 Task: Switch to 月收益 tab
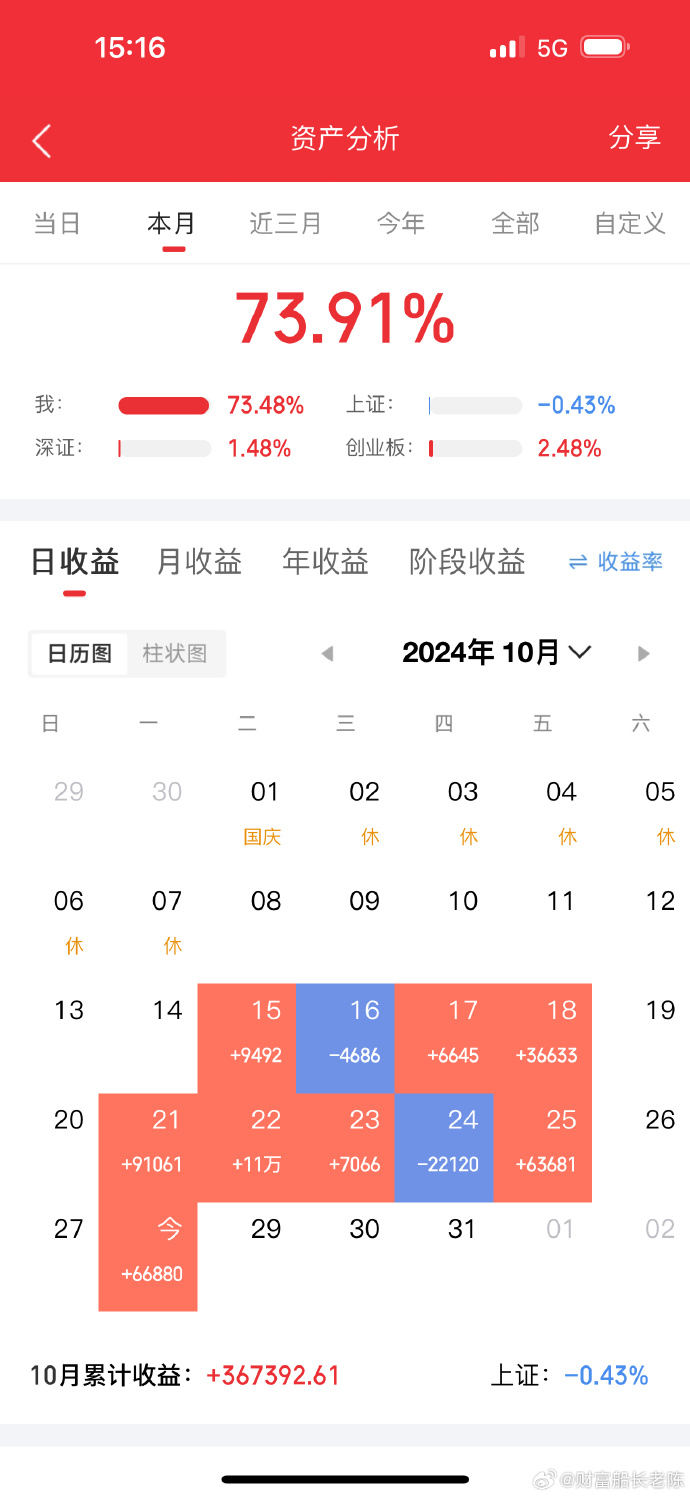pyautogui.click(x=200, y=562)
